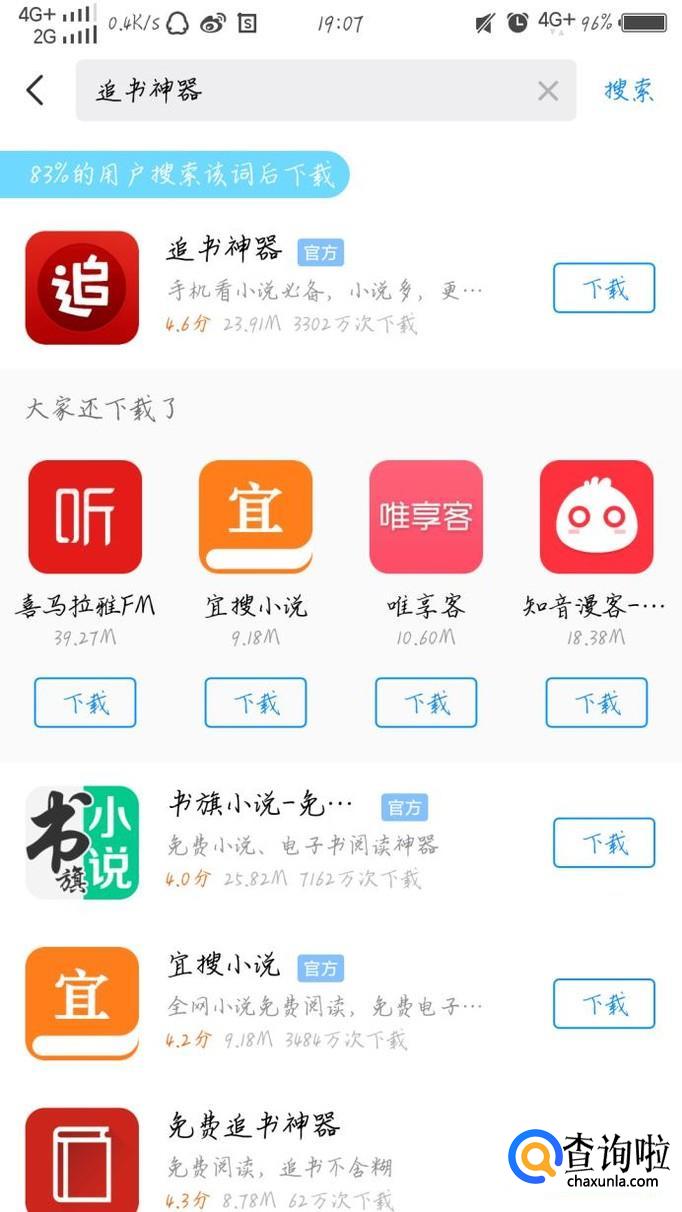Image resolution: width=682 pixels, height=1212 pixels.
Task: Tap the search field containing 追书神器
Action: coord(300,91)
